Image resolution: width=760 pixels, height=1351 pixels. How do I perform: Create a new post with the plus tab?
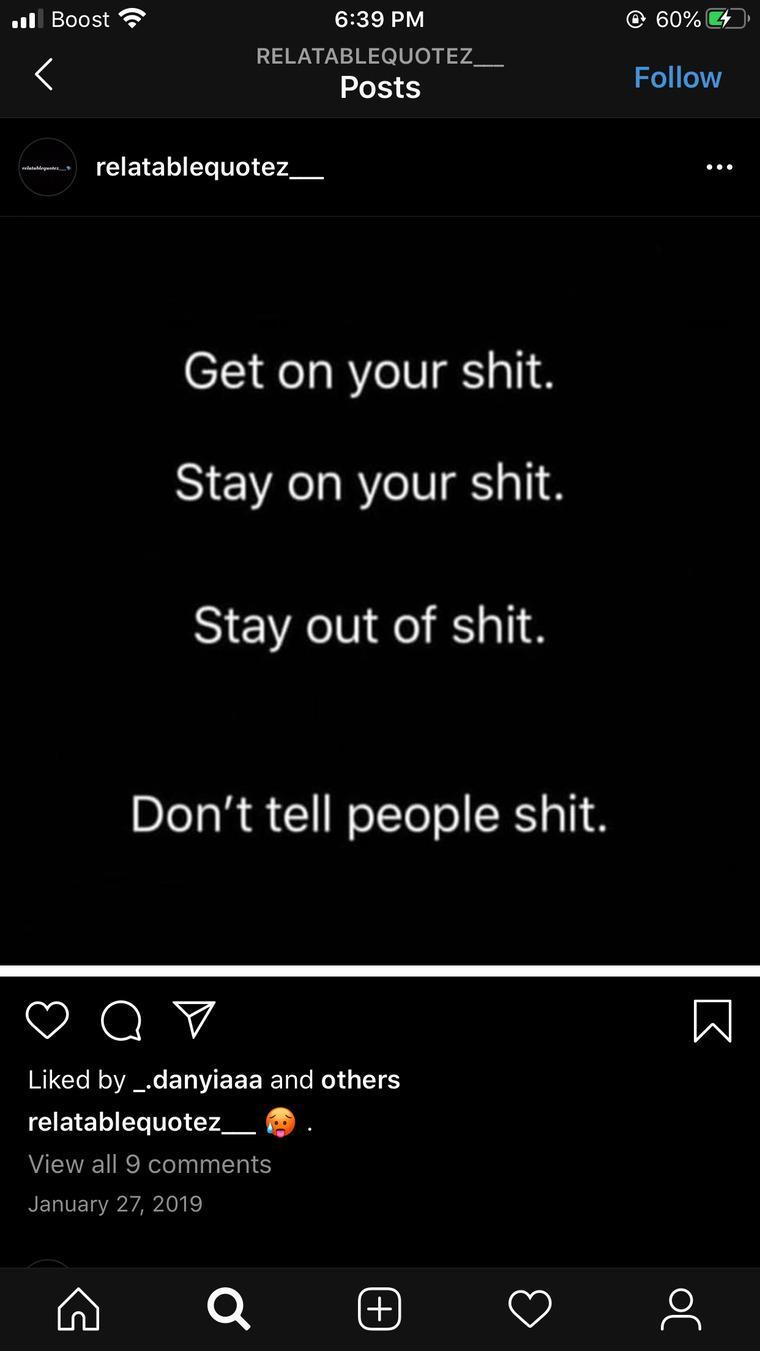tap(380, 1308)
